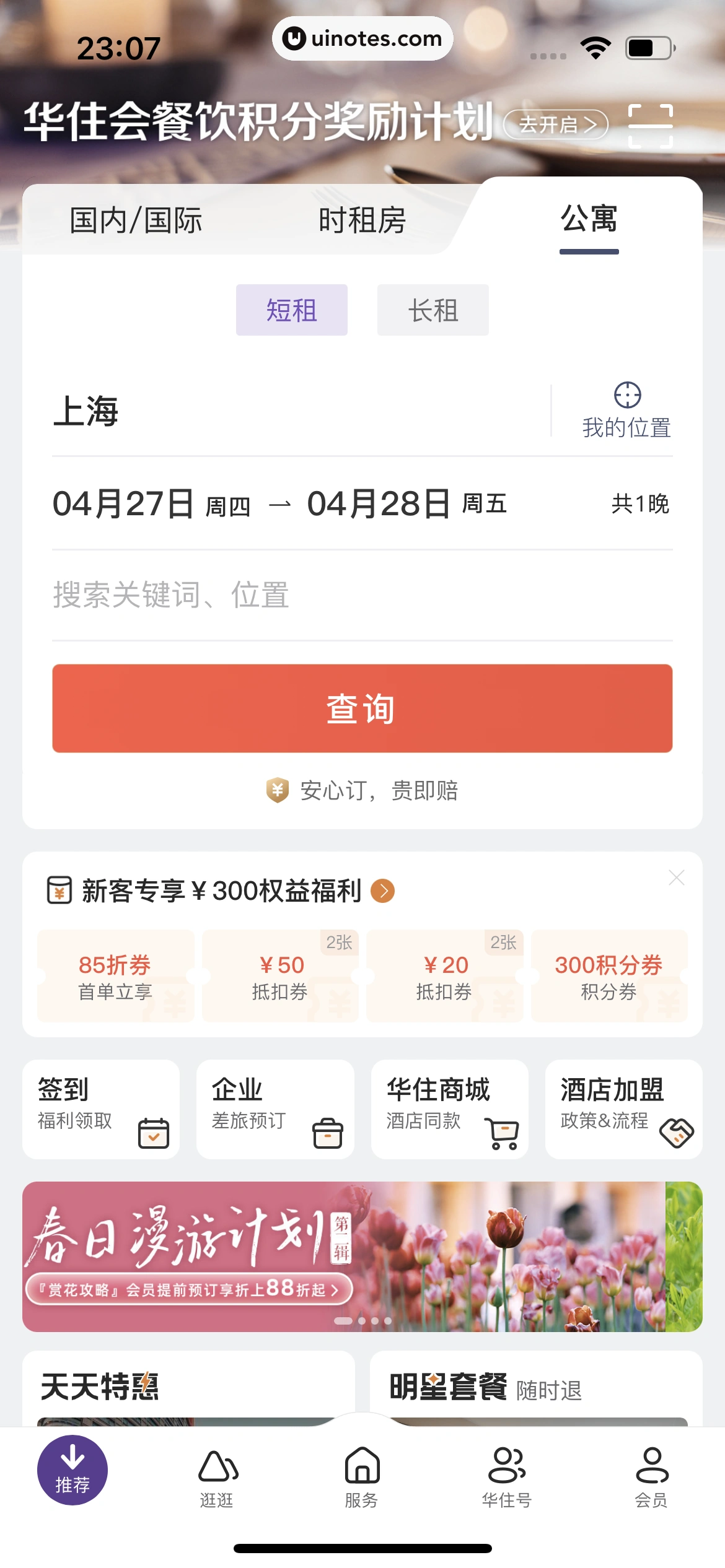Switch to the 国内/国际 tab

tap(136, 220)
